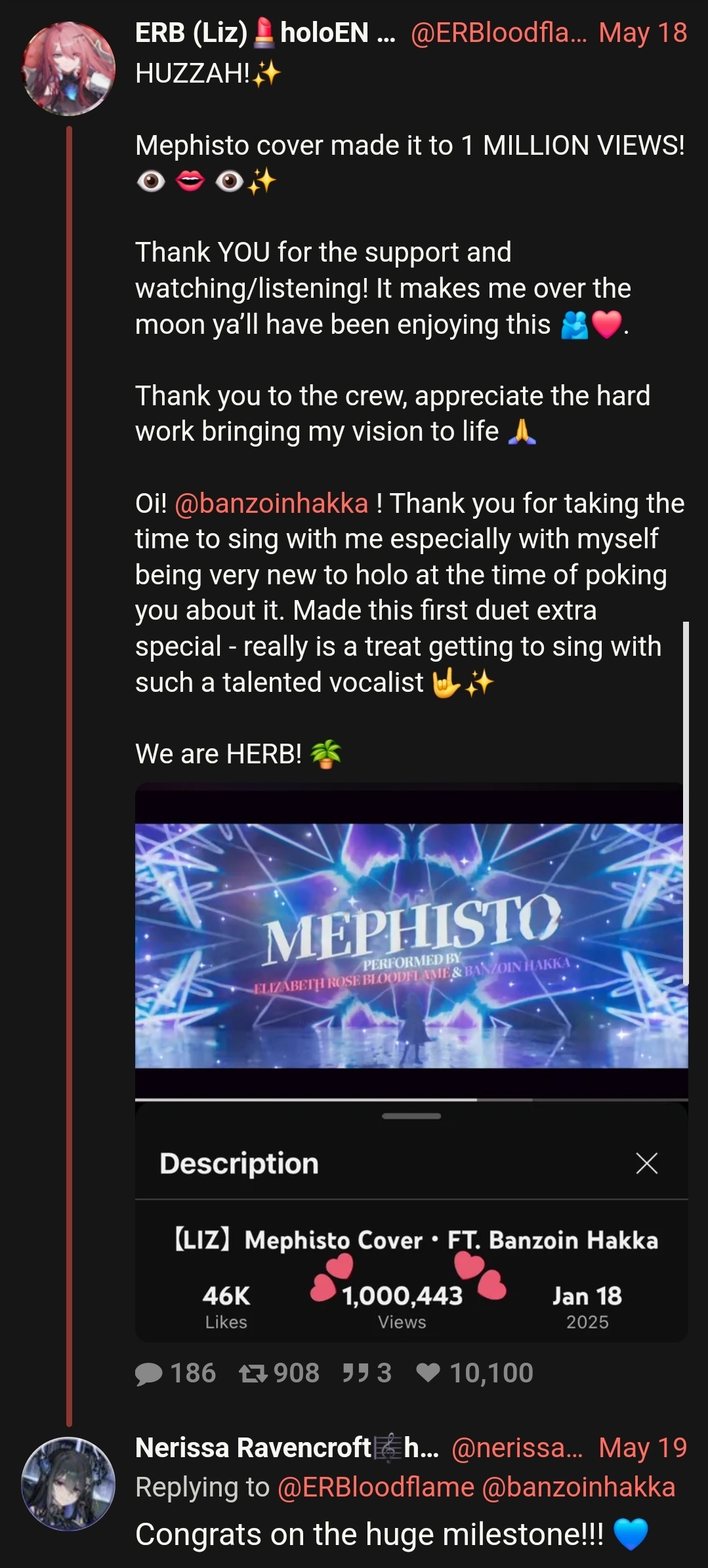708x1568 pixels.
Task: Open the Mephisto screenshot attached to tweet
Action: coord(411,1061)
